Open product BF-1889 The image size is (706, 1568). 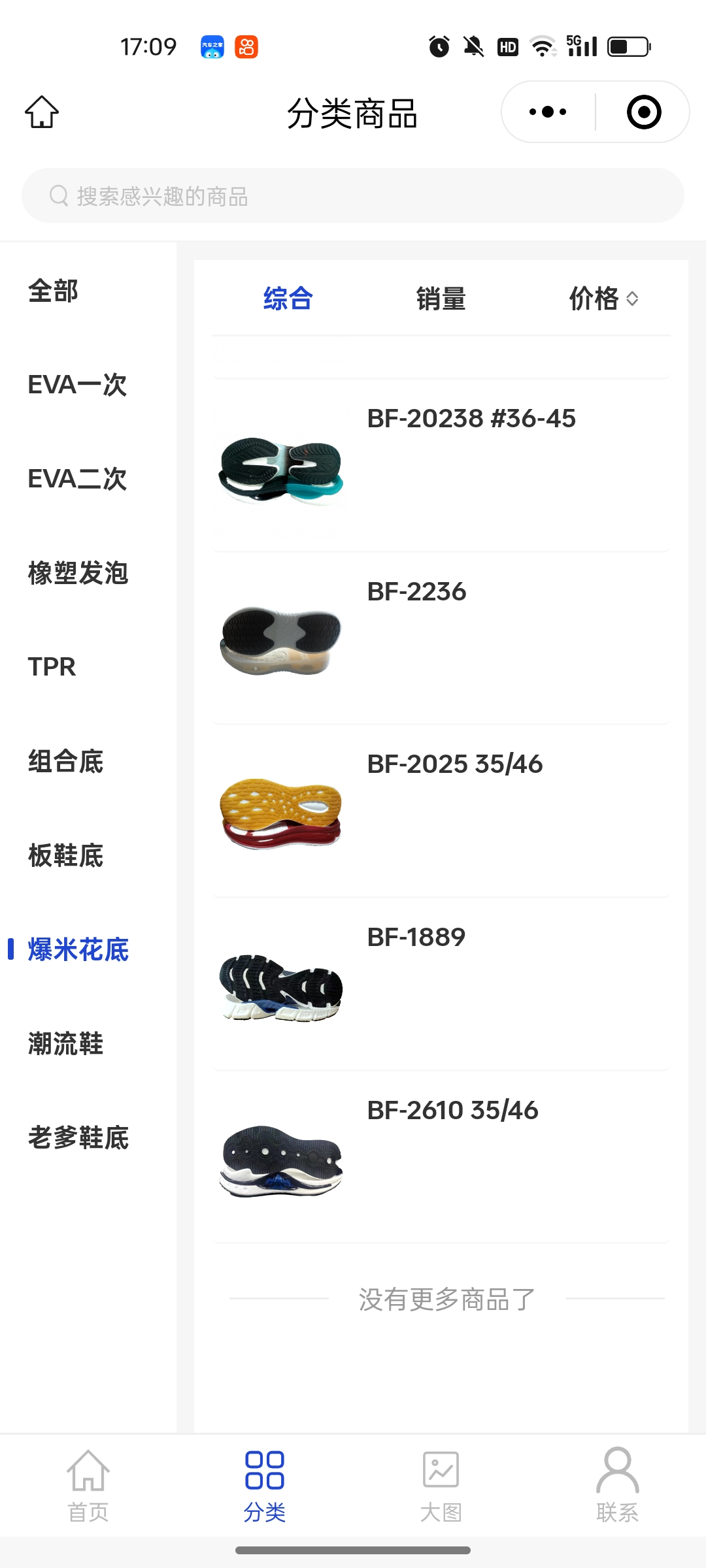click(441, 984)
